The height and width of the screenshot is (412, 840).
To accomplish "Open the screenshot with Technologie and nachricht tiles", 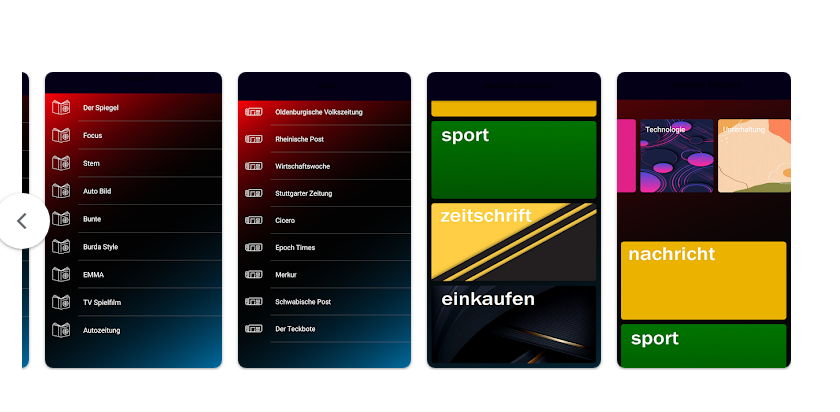I will point(703,220).
